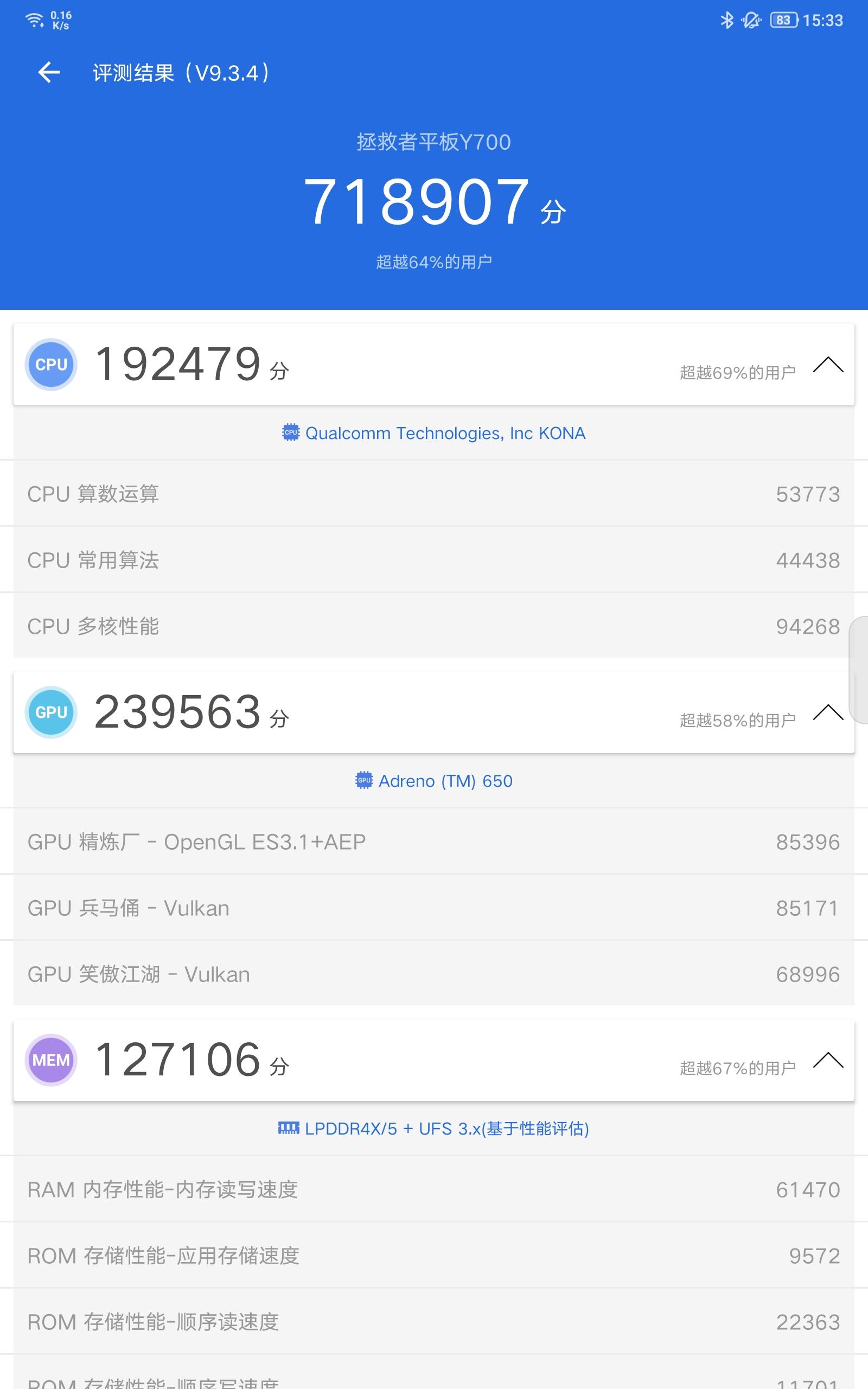Go back using the top-left arrow
Screen dimensions: 868x1389
click(x=49, y=72)
